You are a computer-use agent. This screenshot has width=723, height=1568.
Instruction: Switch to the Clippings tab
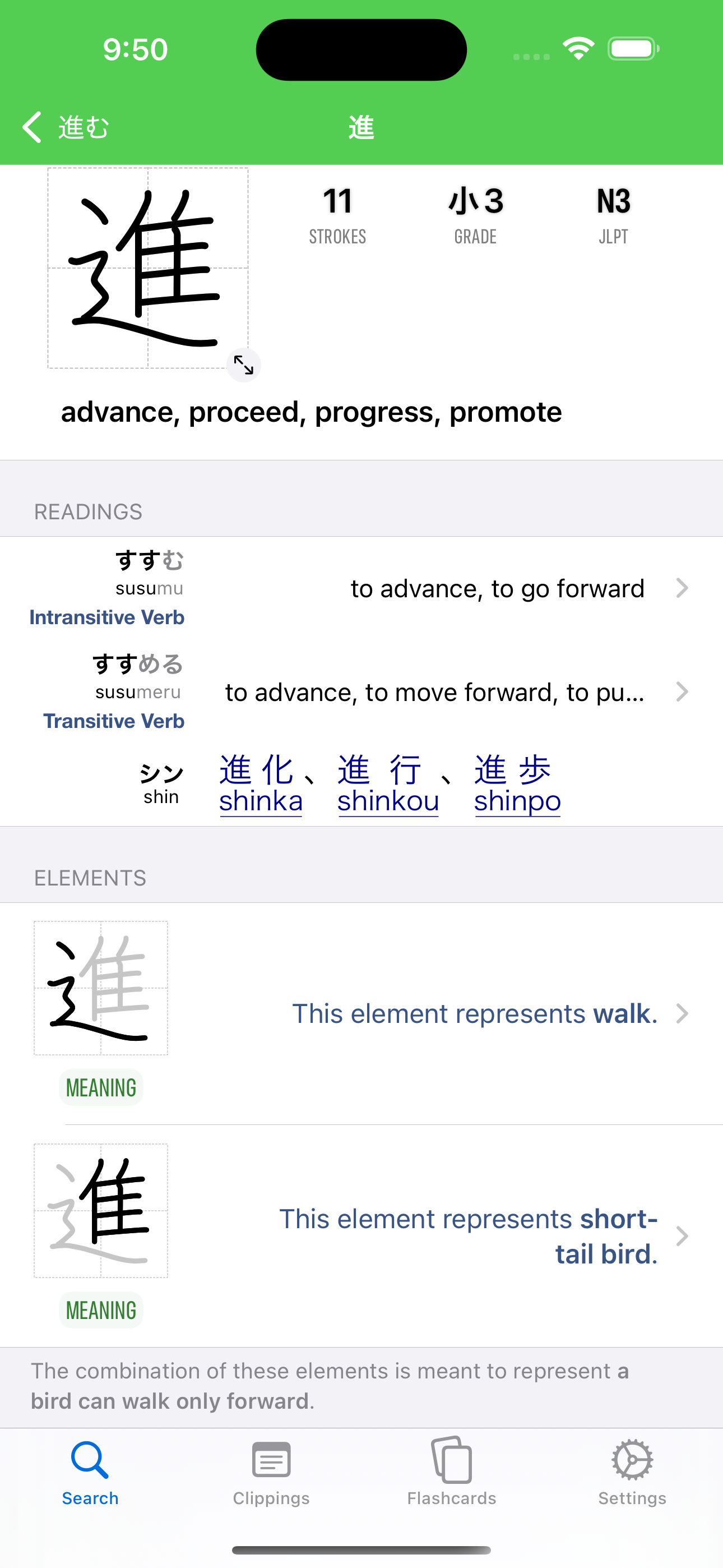coord(271,1473)
